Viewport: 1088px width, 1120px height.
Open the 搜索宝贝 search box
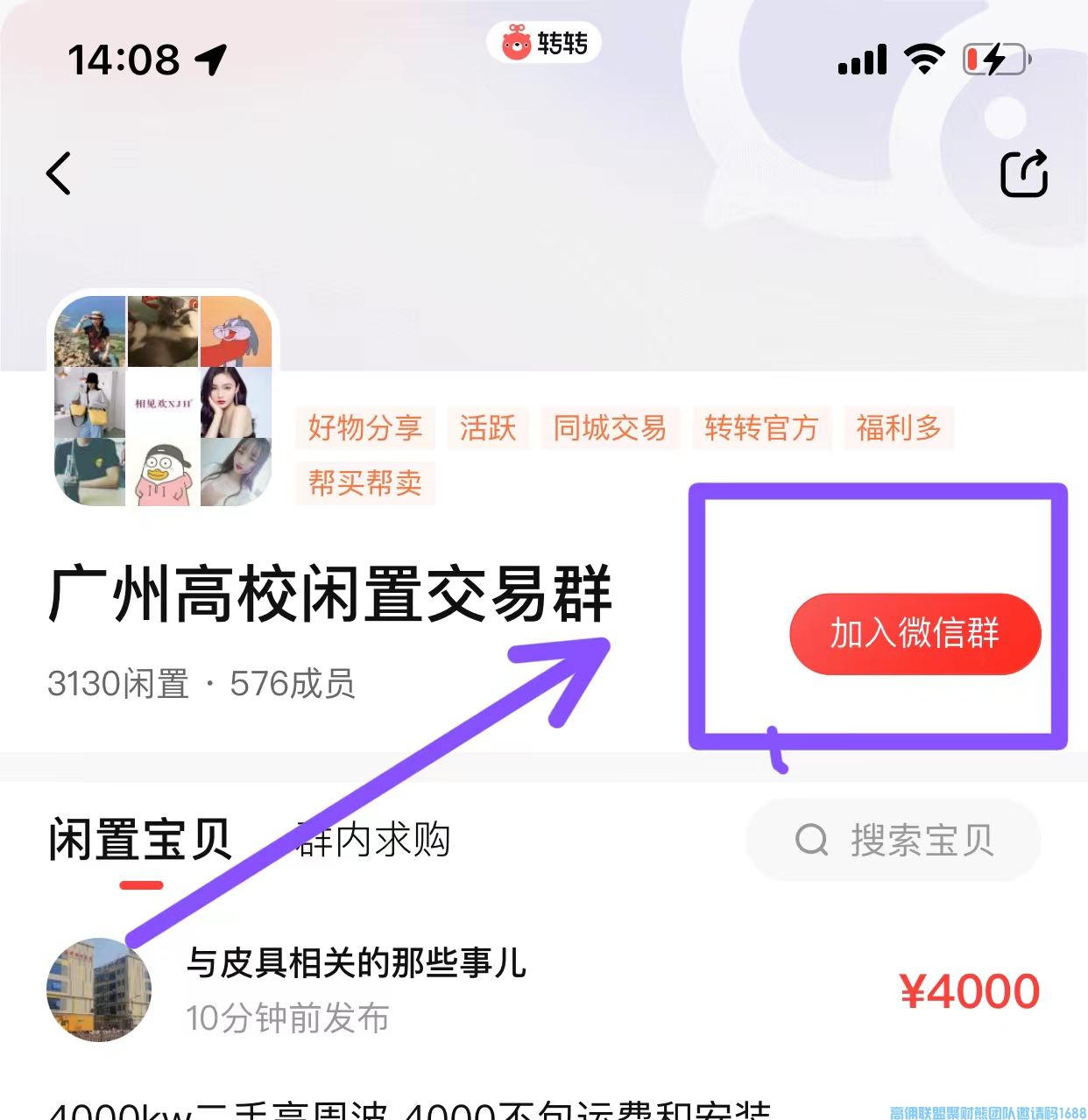pyautogui.click(x=894, y=841)
